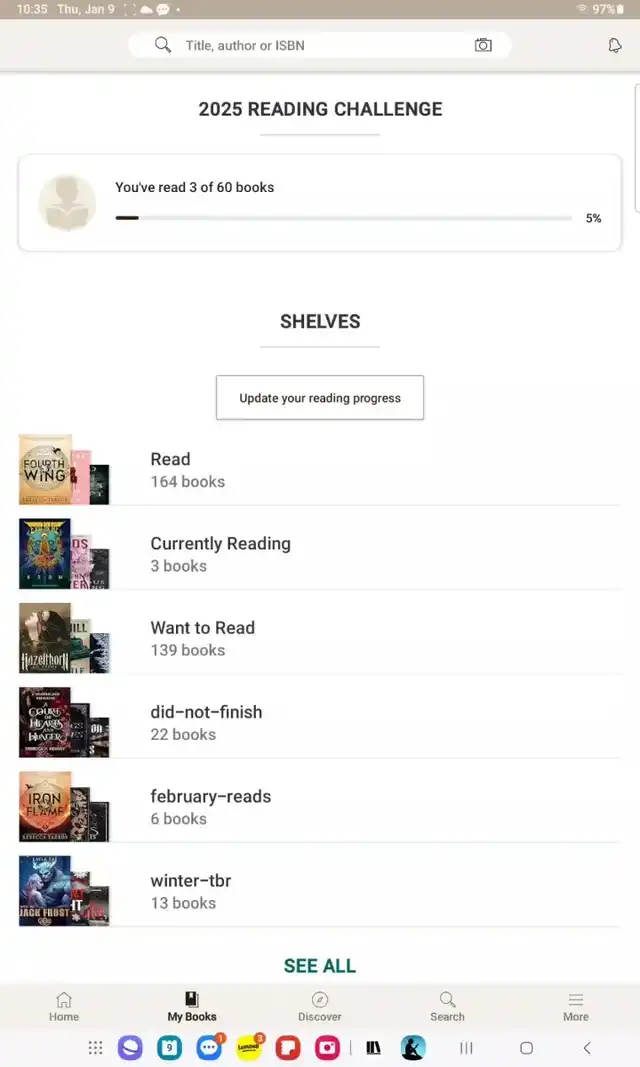
Task: Open the More tab
Action: click(x=575, y=1006)
